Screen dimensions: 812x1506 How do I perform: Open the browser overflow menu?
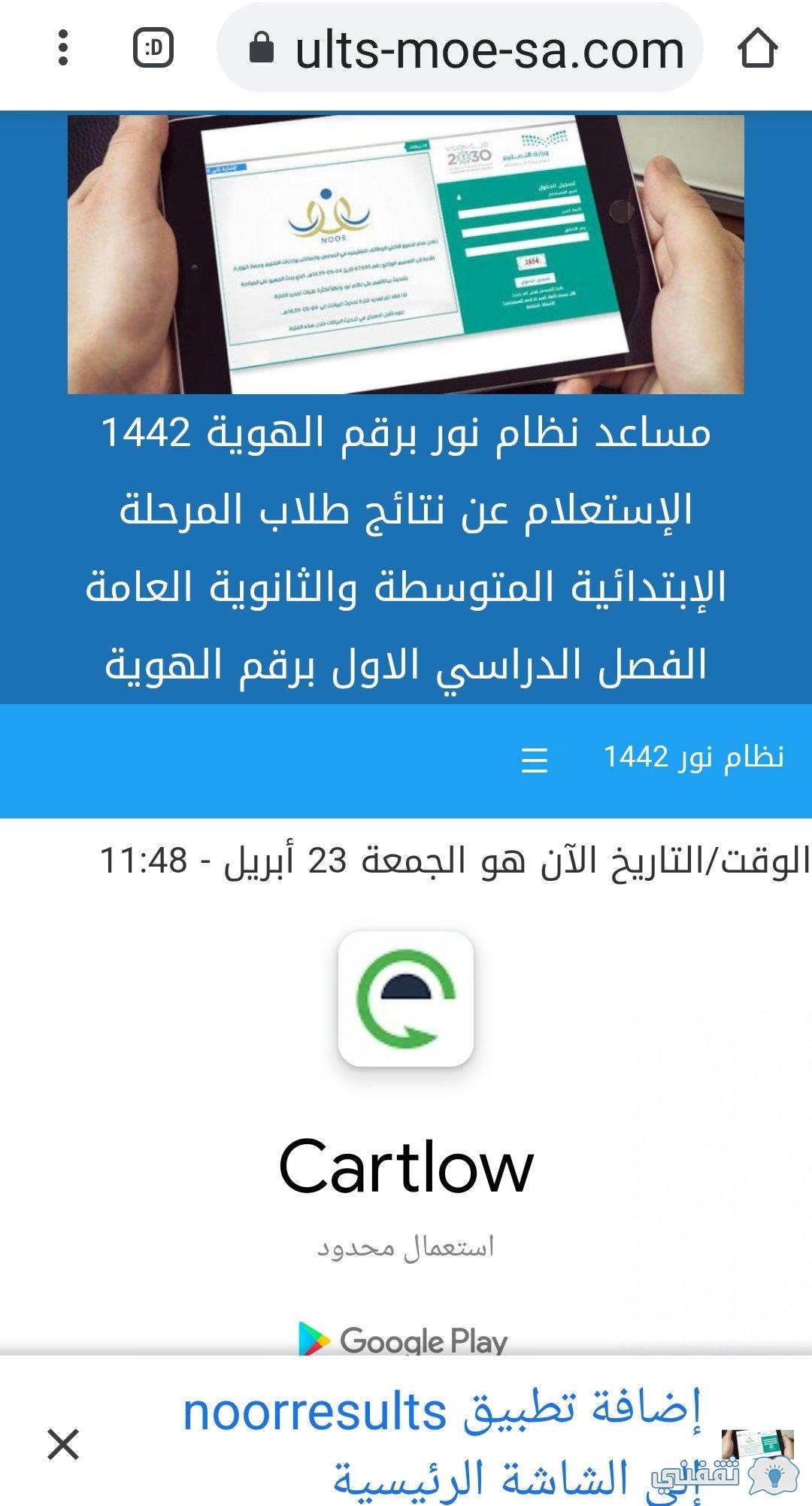pos(63,49)
